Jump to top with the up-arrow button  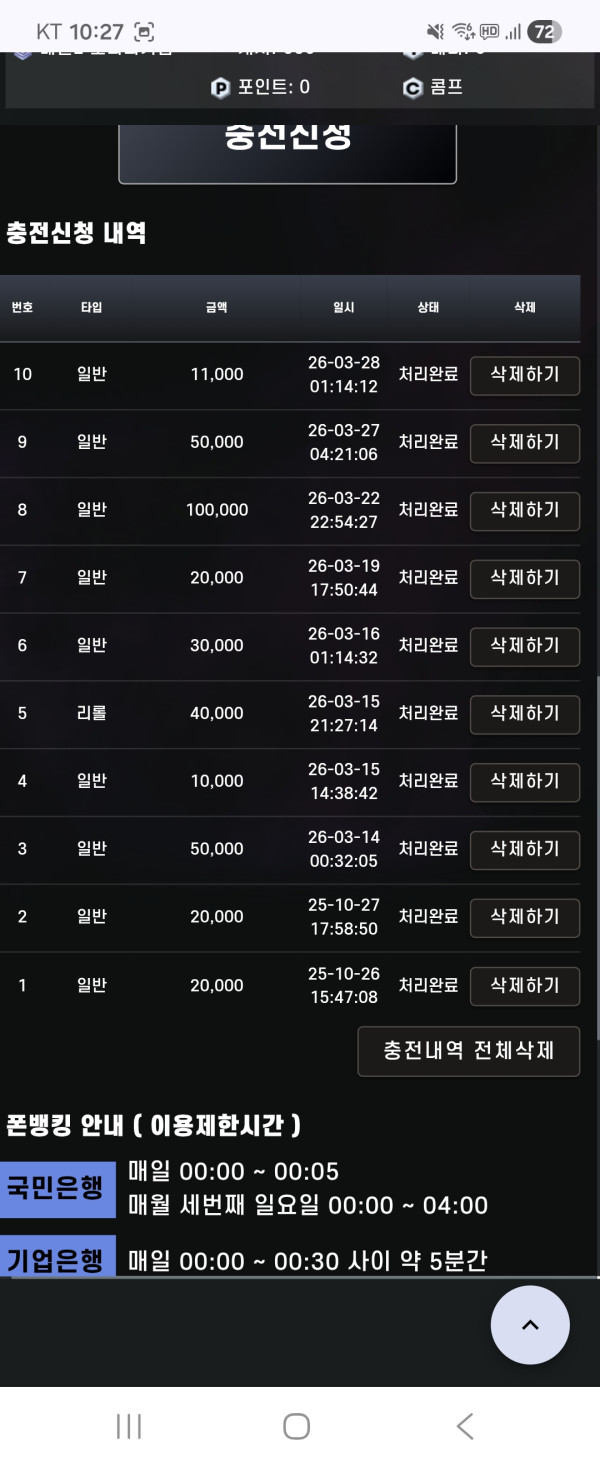pos(530,1325)
